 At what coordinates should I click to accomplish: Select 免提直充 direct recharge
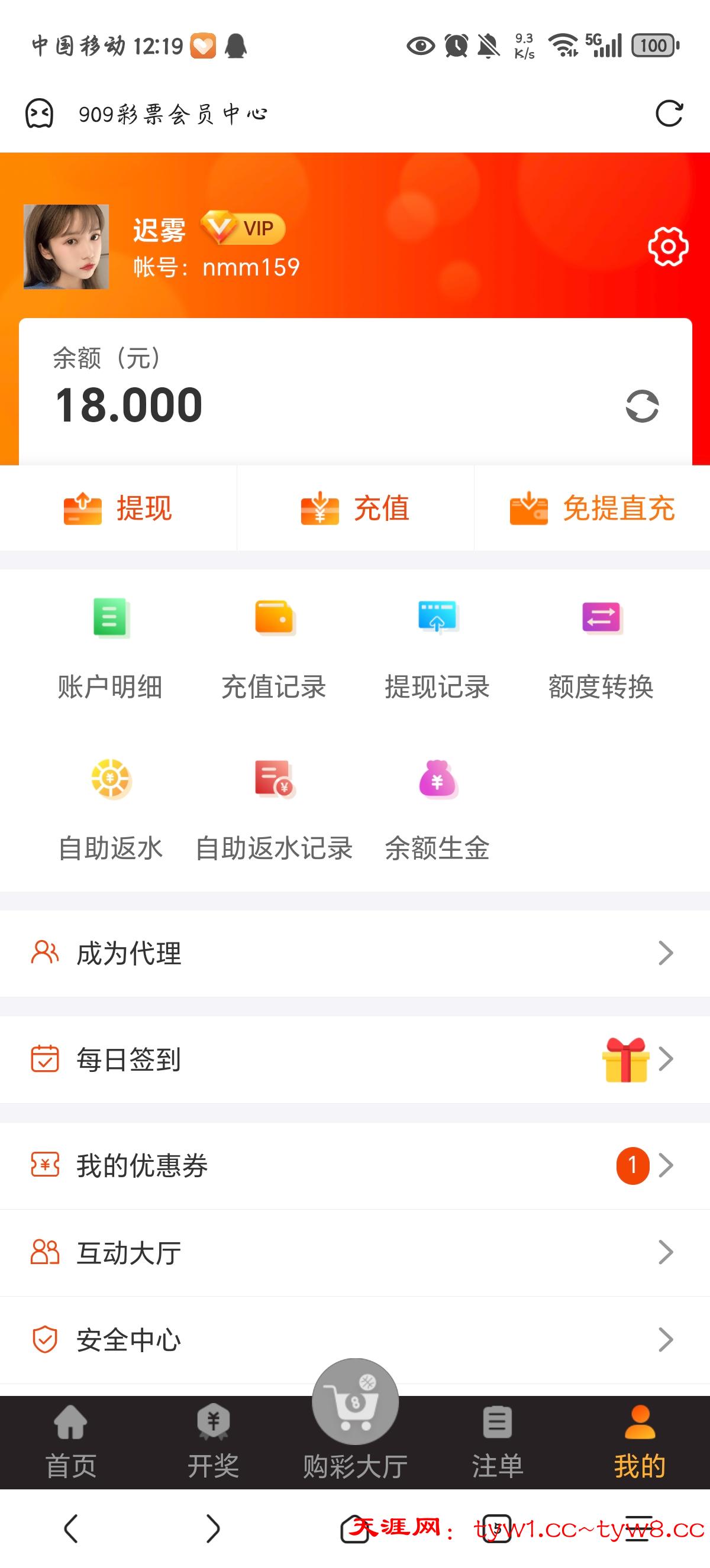(x=592, y=508)
